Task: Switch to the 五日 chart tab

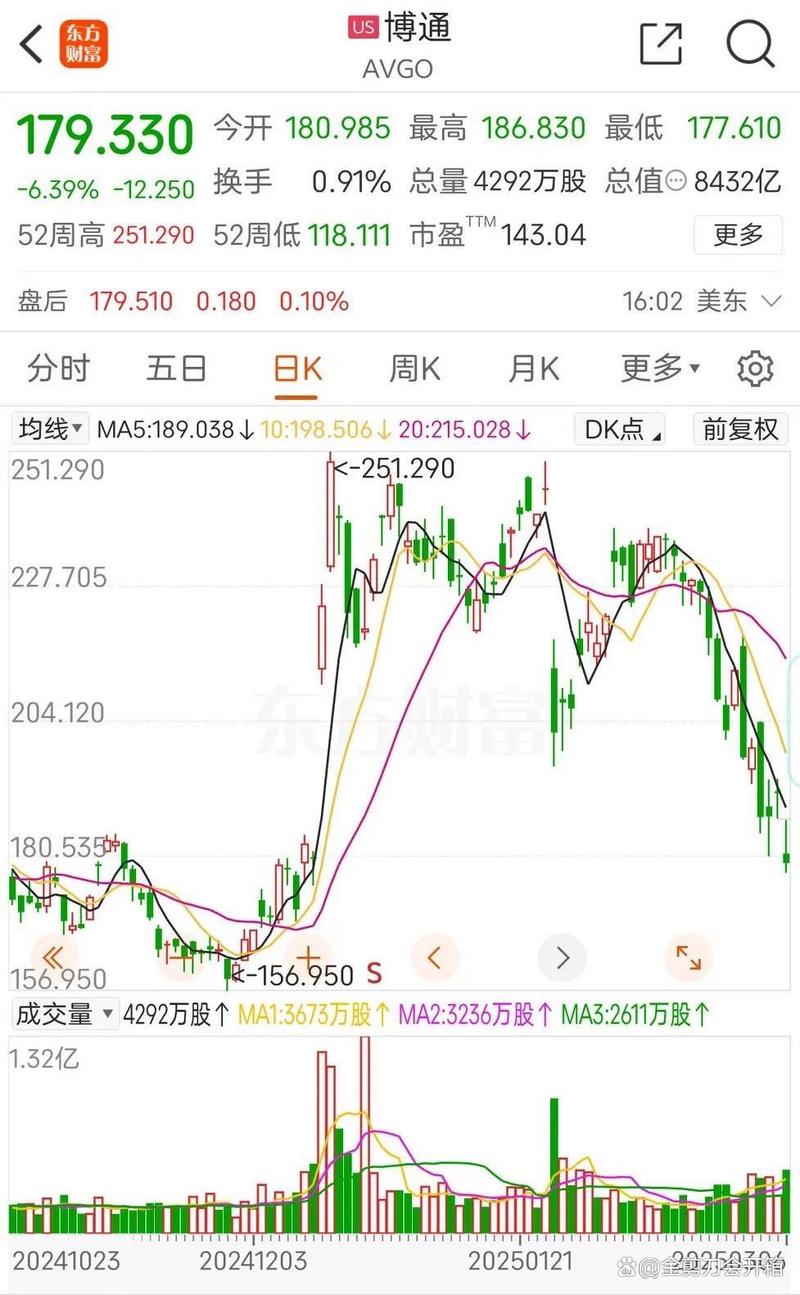Action: [x=176, y=368]
